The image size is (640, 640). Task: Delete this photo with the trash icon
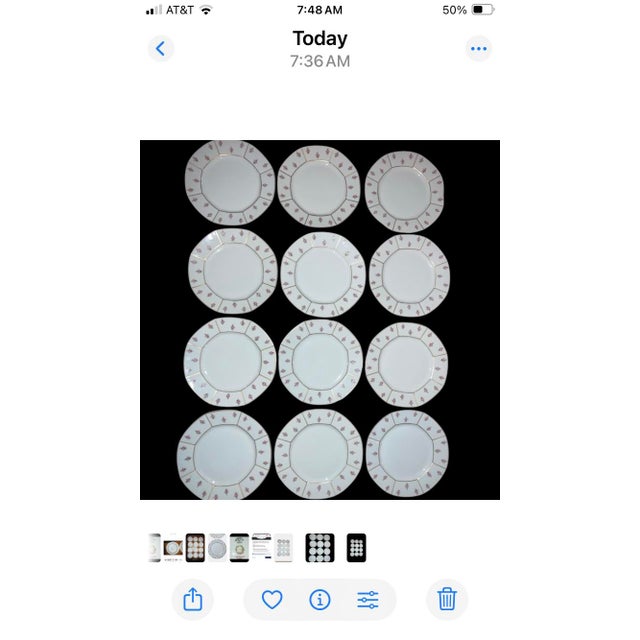(x=447, y=599)
